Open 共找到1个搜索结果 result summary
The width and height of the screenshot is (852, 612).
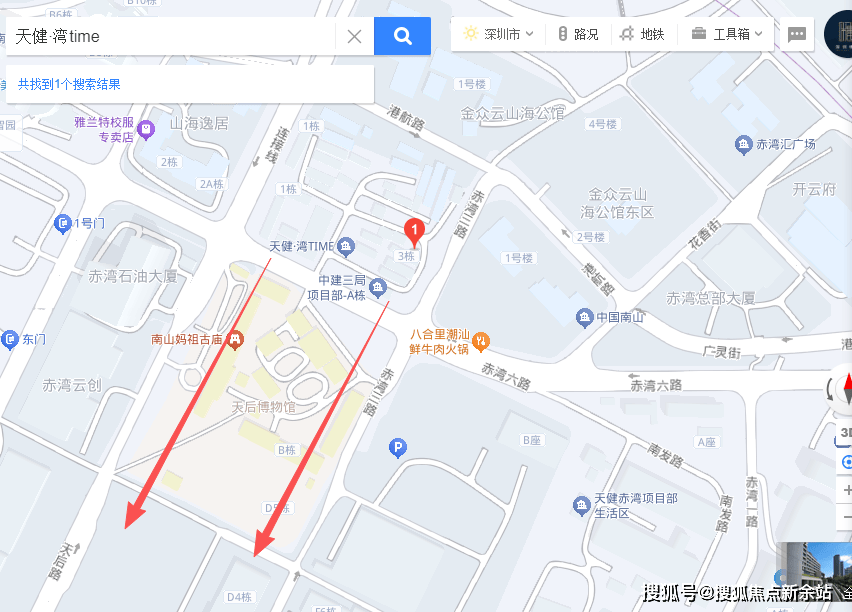coord(69,85)
